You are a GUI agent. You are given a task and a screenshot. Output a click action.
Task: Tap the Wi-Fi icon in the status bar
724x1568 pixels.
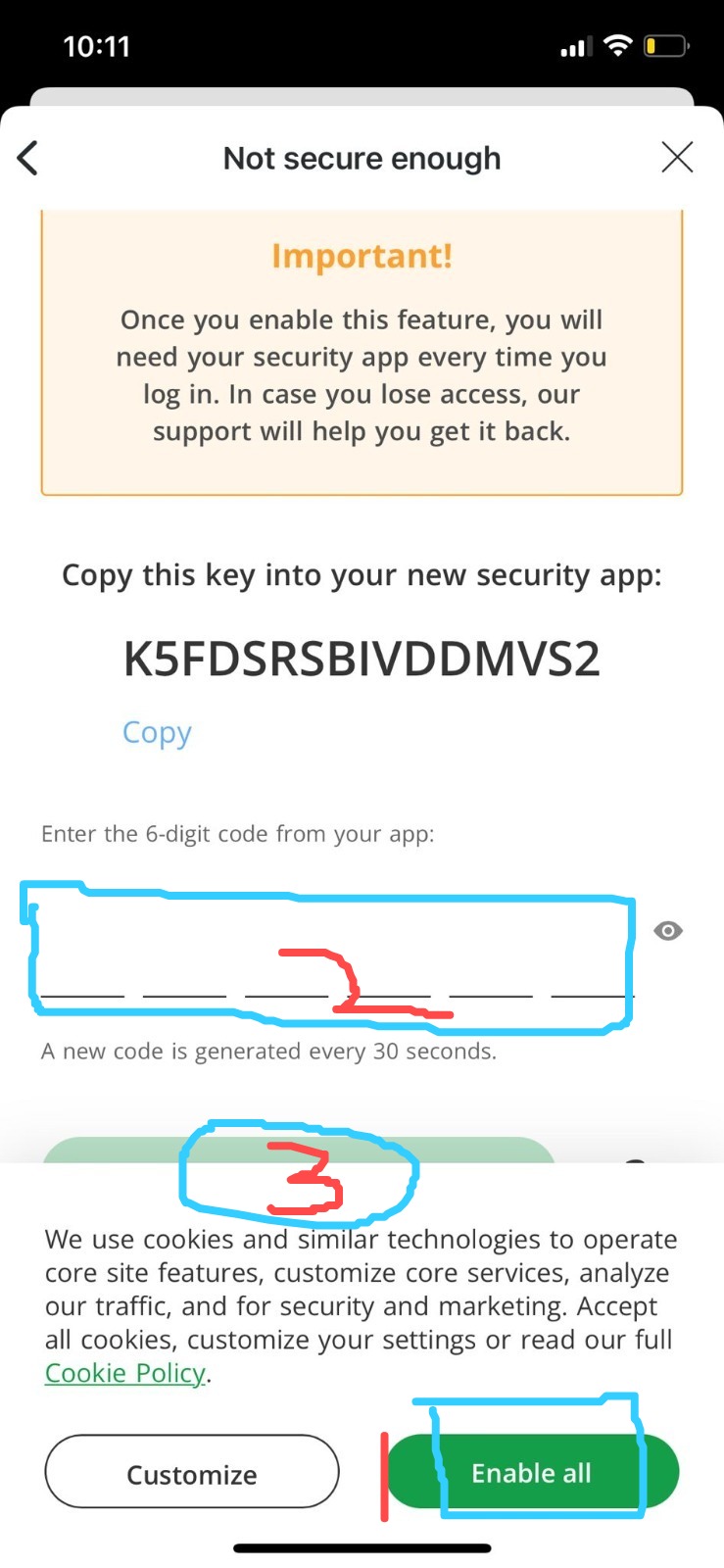point(619,45)
